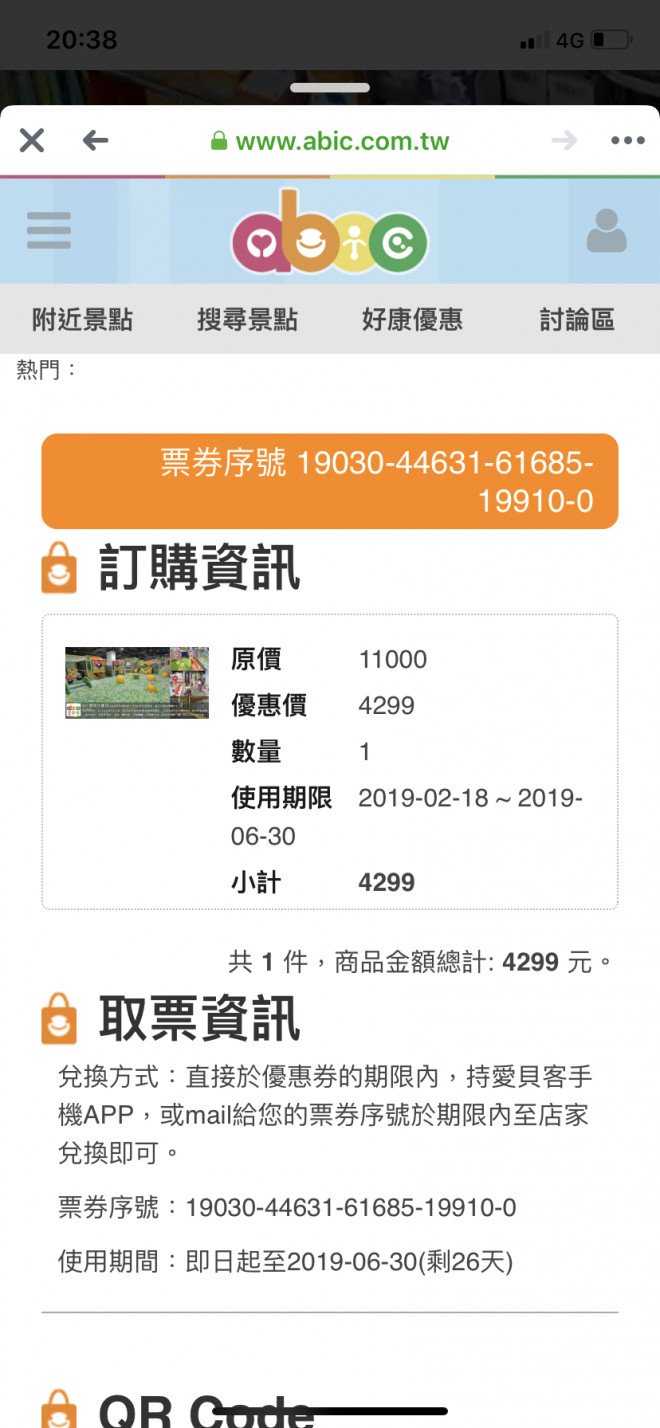Open the hamburger drawer menu
The width and height of the screenshot is (660, 1428).
coord(49,231)
